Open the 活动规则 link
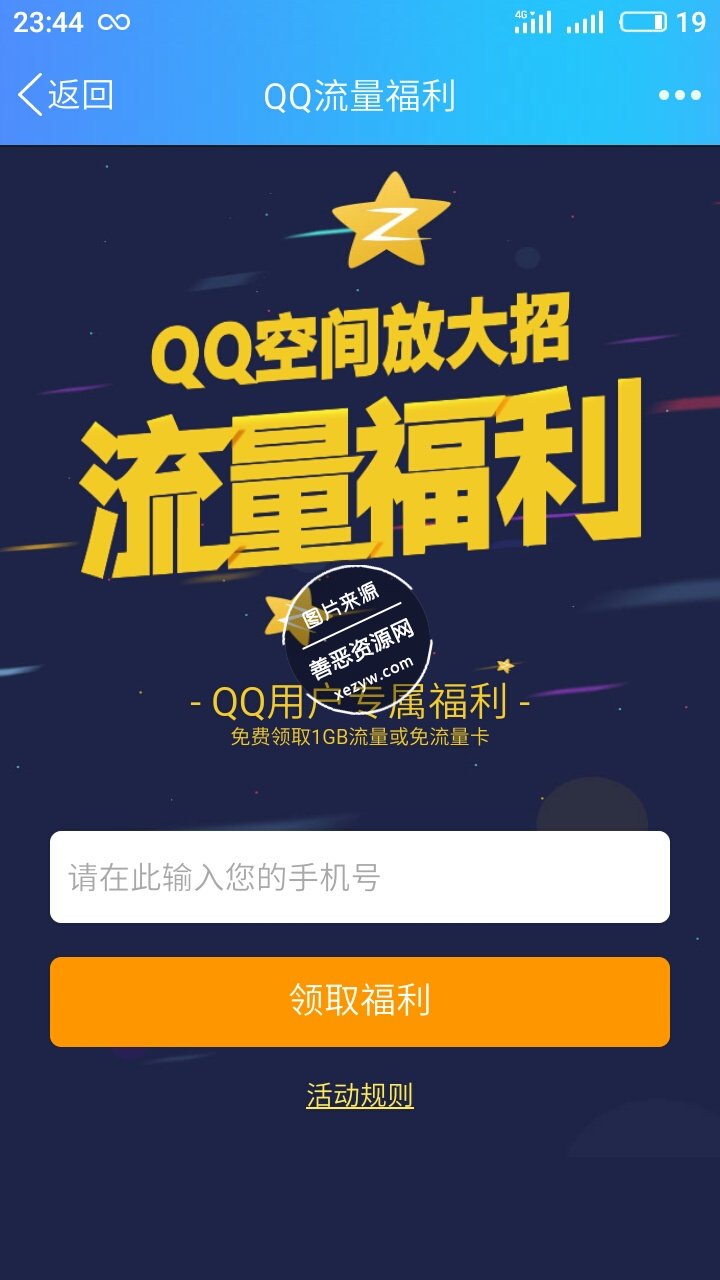 (360, 1095)
